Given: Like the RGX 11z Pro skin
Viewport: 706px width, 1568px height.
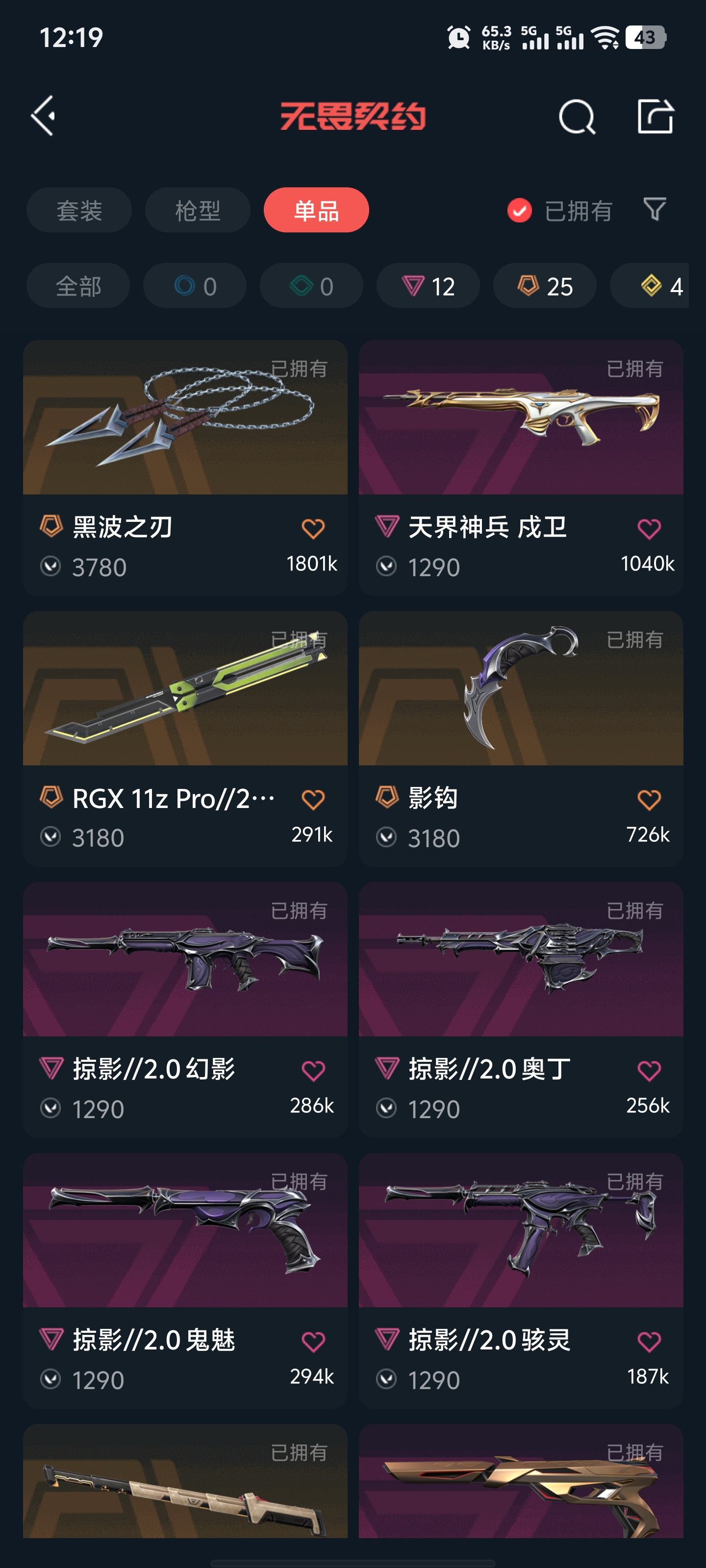Looking at the screenshot, I should click(x=313, y=799).
